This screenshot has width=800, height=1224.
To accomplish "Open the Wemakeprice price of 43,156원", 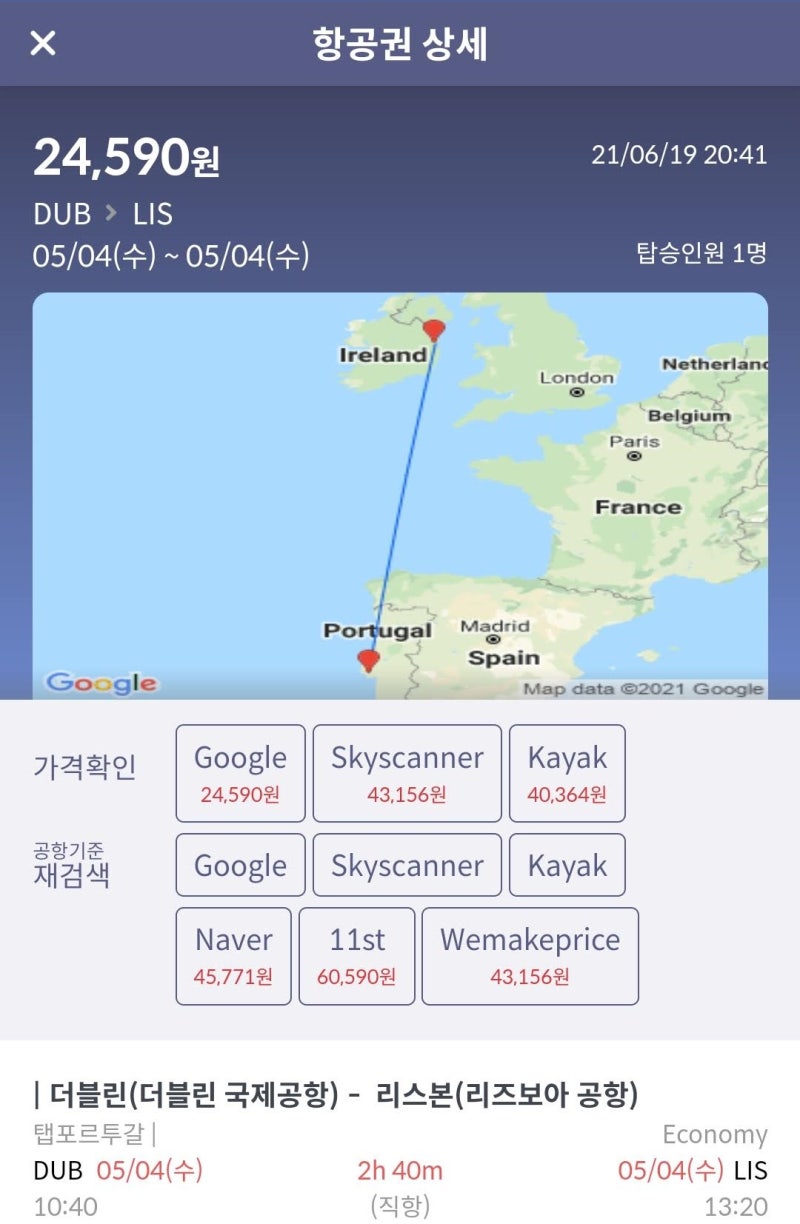I will tap(530, 956).
